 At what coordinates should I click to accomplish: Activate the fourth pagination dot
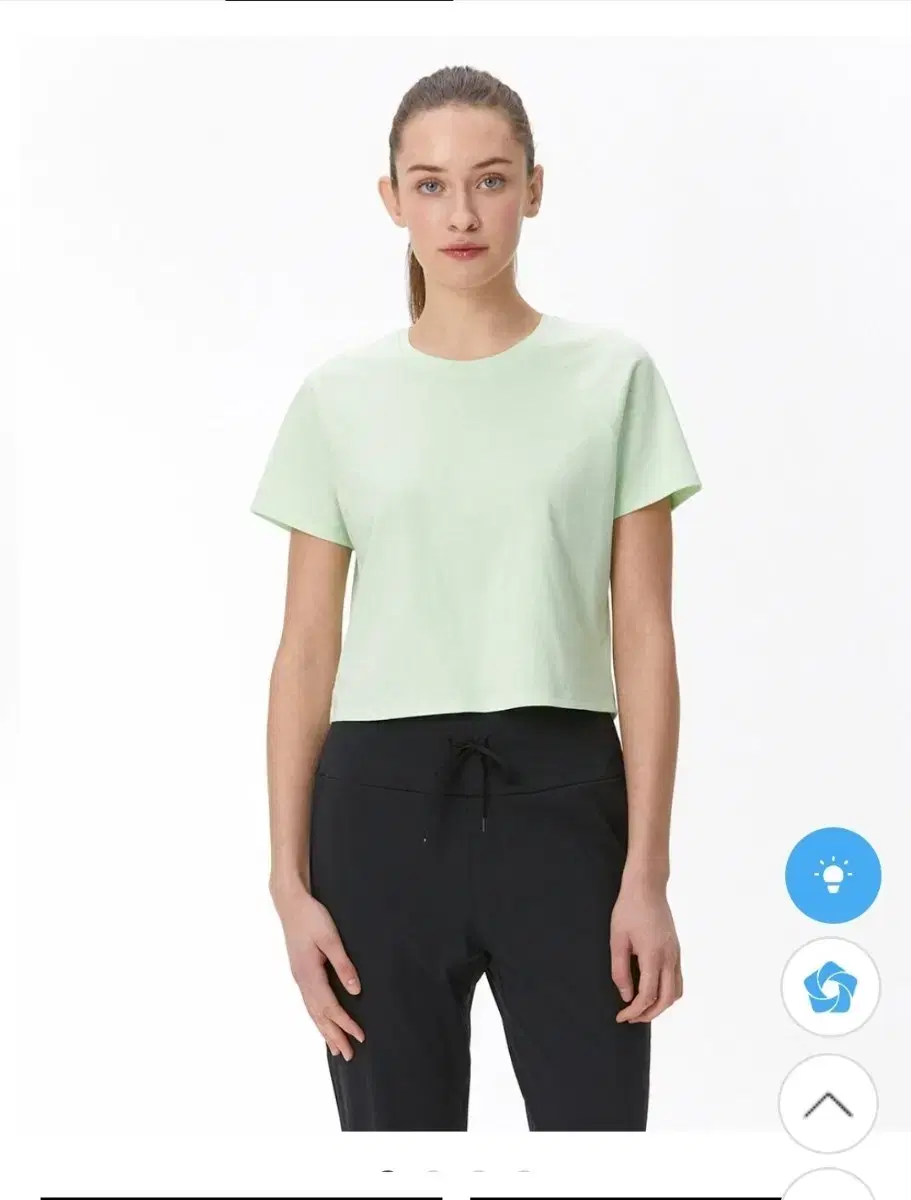[x=524, y=1172]
